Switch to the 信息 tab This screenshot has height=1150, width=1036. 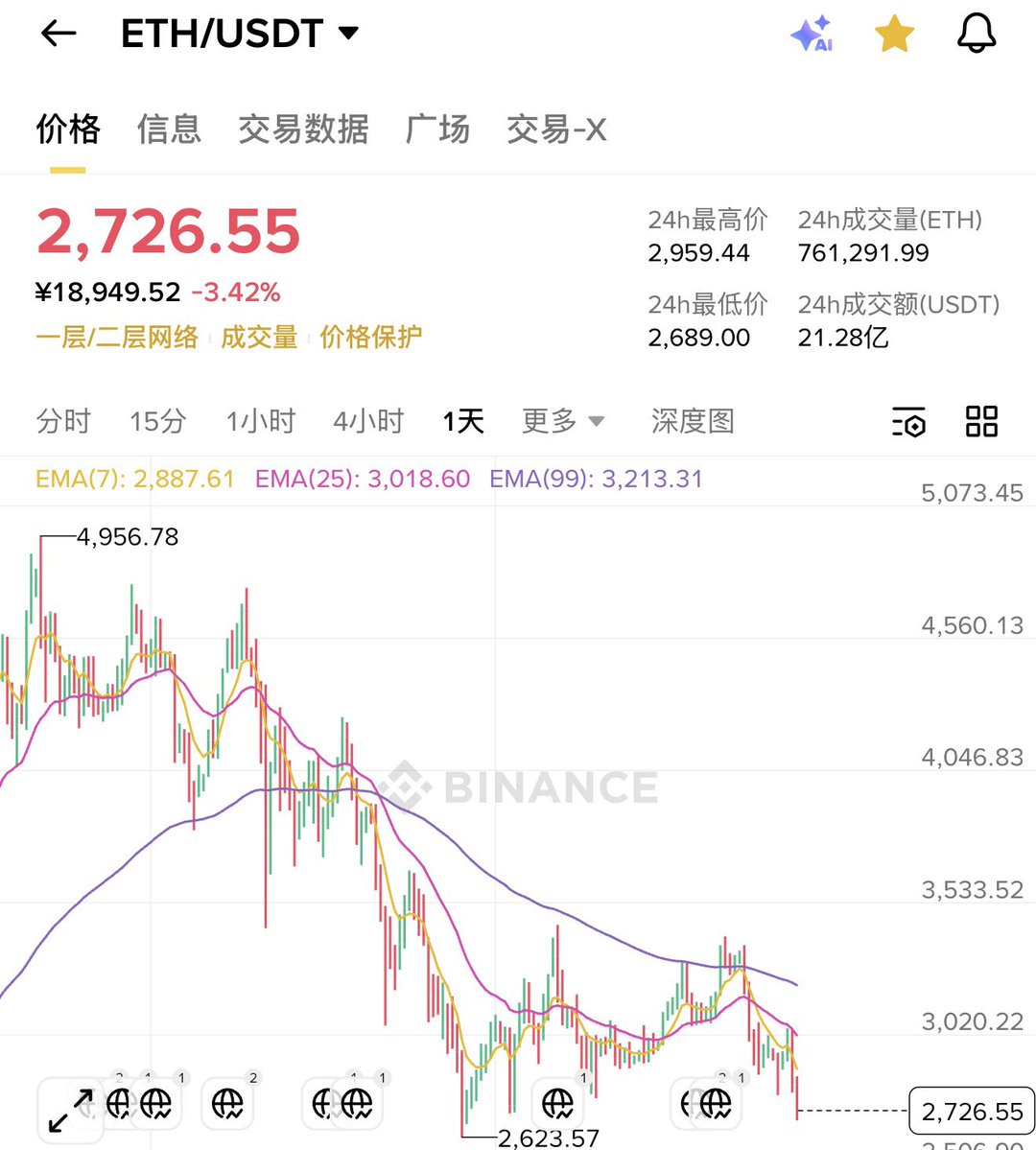[169, 129]
